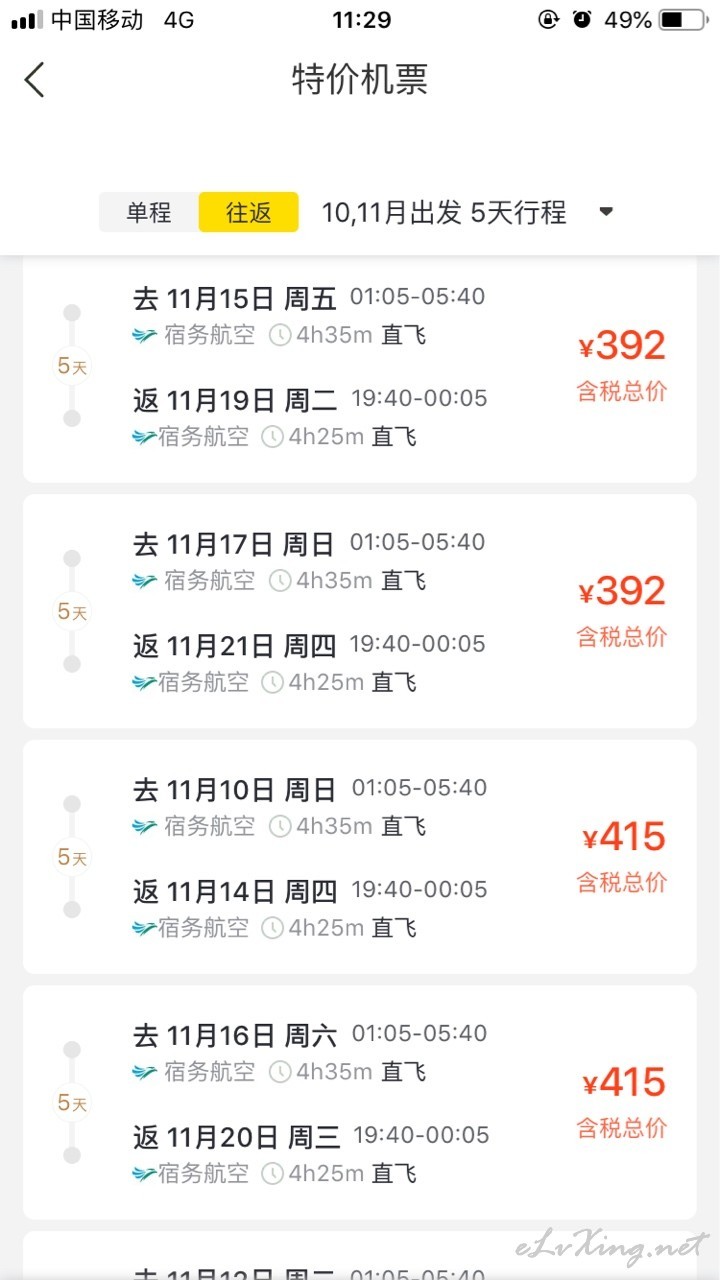
Task: Go back from 特价机票 page
Action: pyautogui.click(x=35, y=79)
